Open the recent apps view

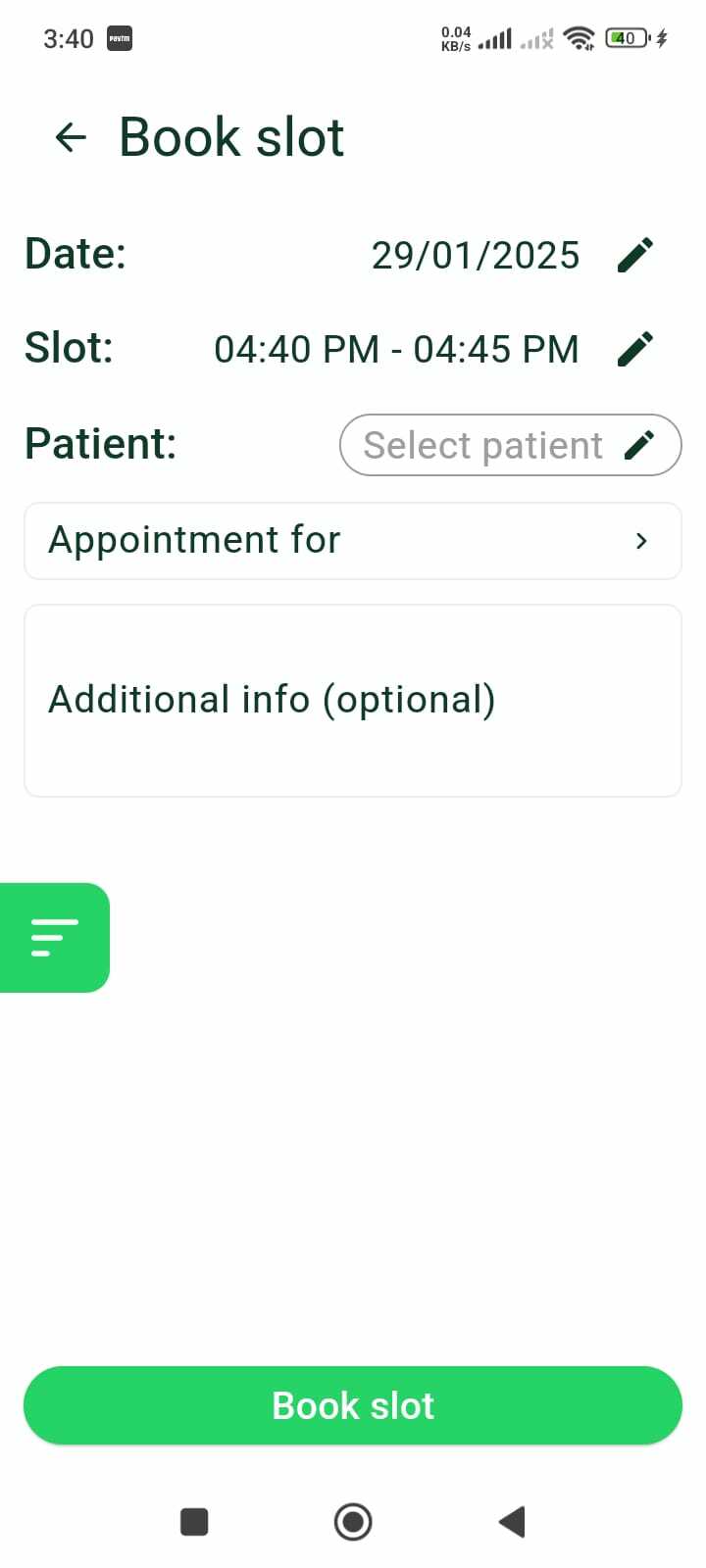(194, 1522)
